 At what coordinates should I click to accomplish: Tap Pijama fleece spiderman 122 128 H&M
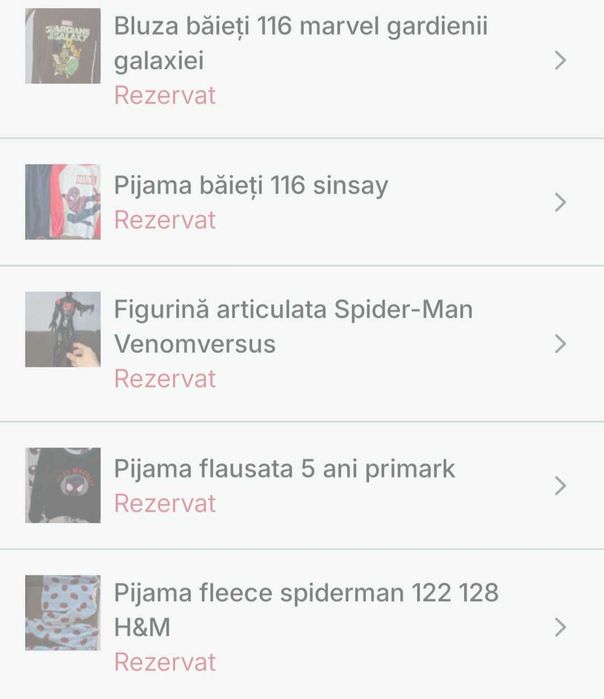(x=300, y=626)
